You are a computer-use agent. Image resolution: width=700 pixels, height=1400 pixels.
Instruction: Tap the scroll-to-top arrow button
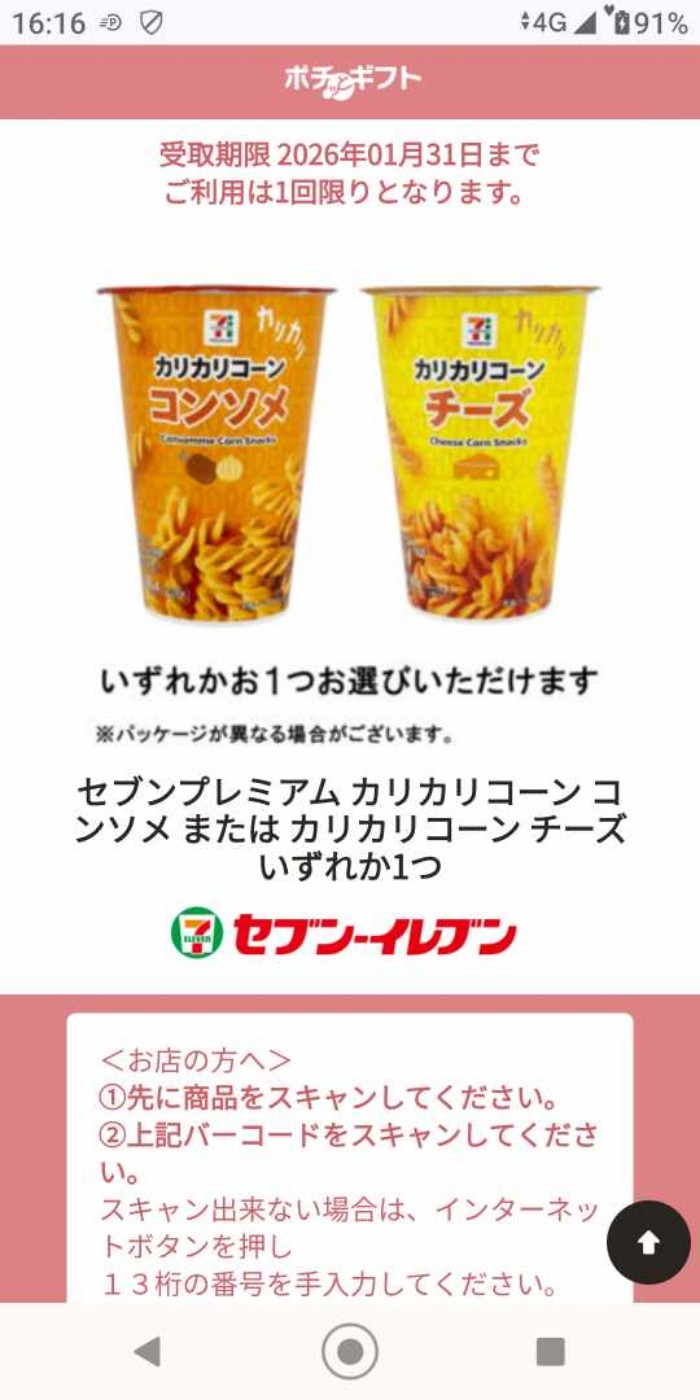pos(648,1242)
